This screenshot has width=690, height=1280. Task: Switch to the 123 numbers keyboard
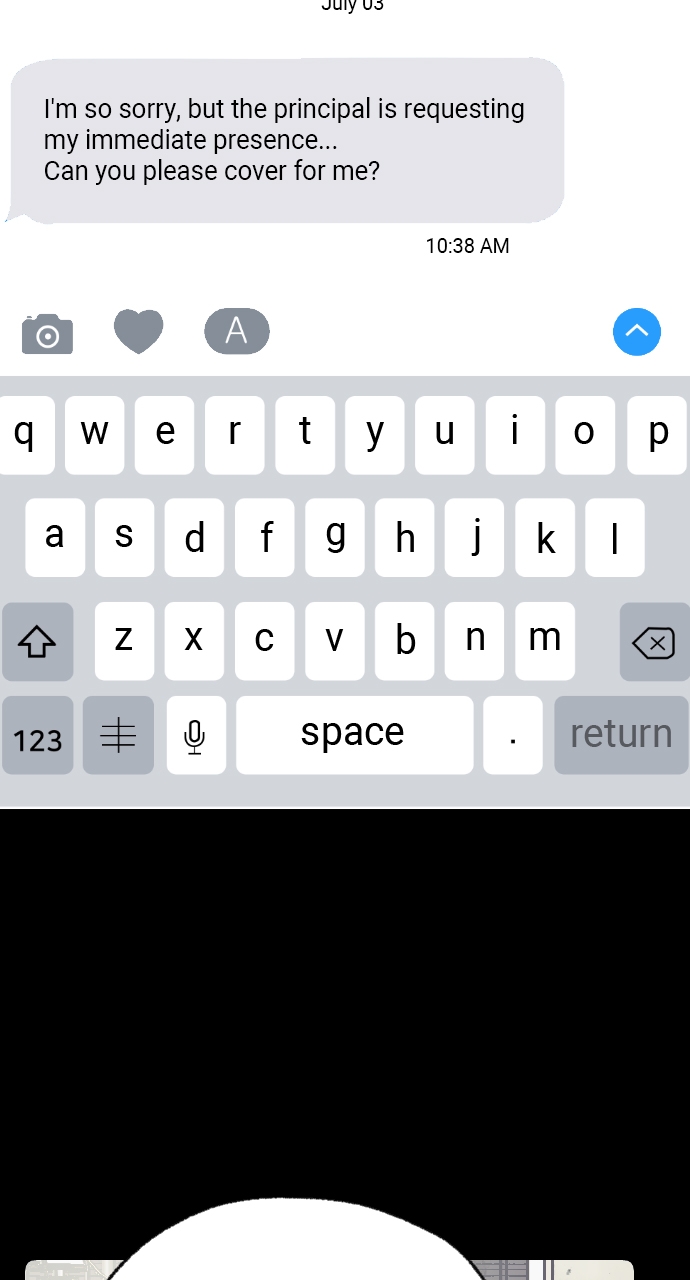[x=38, y=735]
